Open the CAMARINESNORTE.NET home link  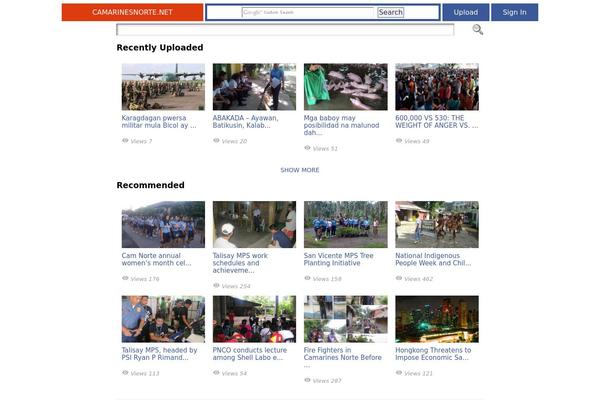pyautogui.click(x=132, y=12)
